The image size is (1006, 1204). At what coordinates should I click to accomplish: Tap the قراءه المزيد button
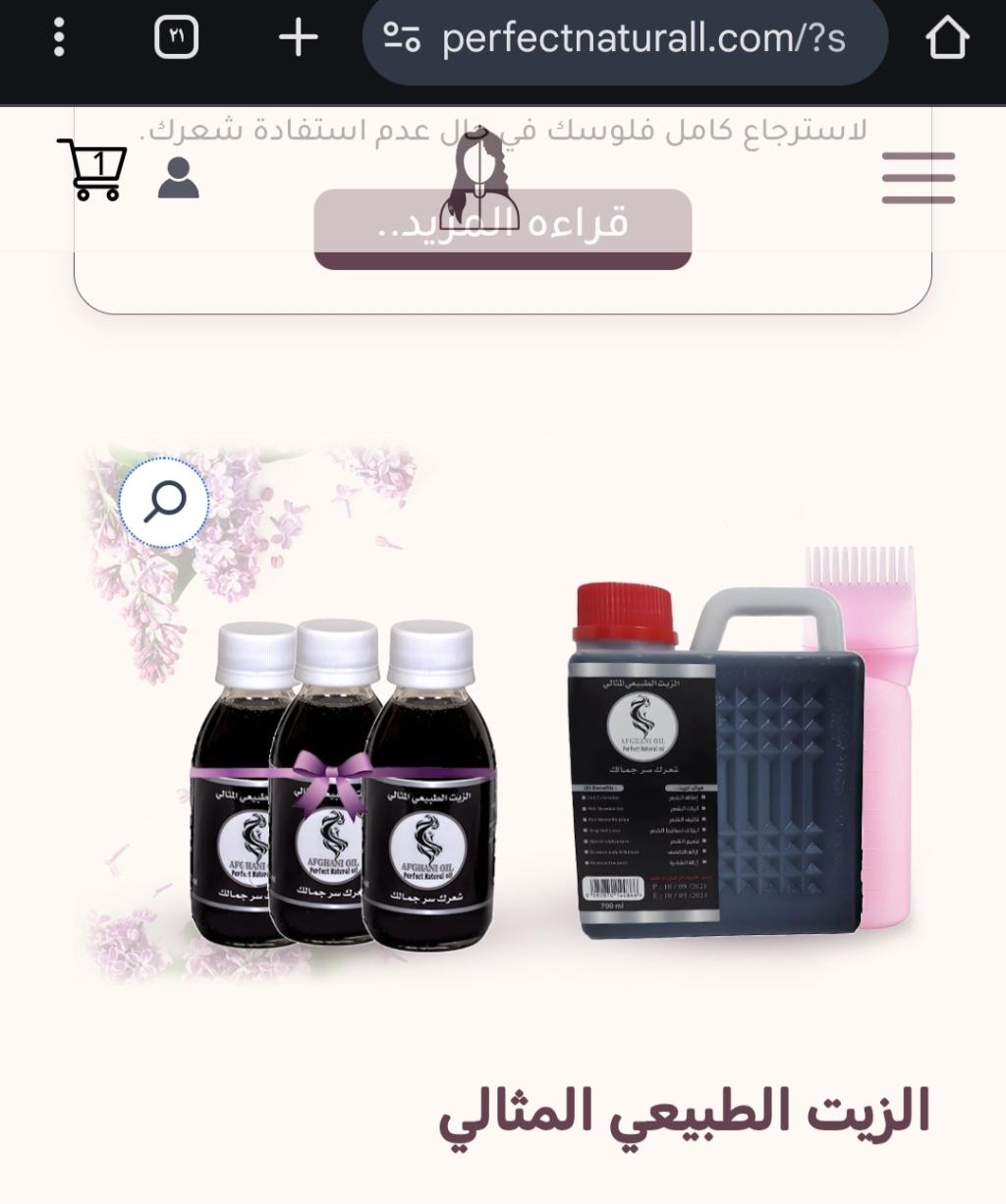pyautogui.click(x=502, y=228)
